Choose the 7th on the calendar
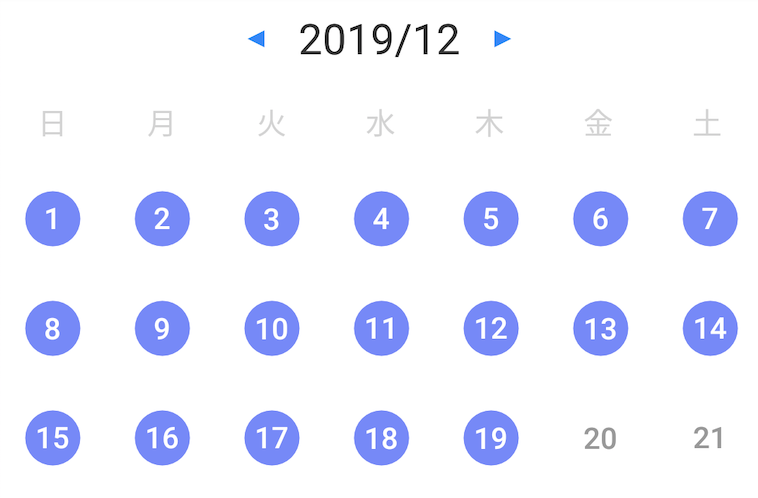Screen dimensions: 758x498 (710, 219)
